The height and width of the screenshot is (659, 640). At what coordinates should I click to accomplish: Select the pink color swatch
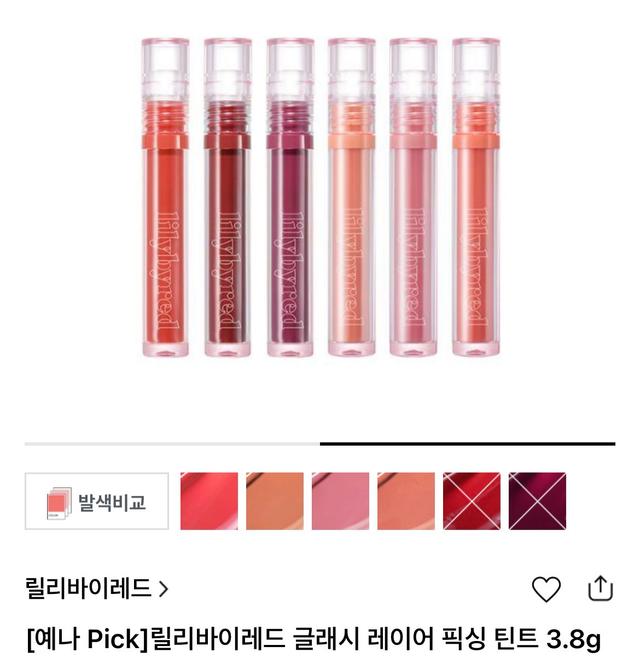pos(340,501)
